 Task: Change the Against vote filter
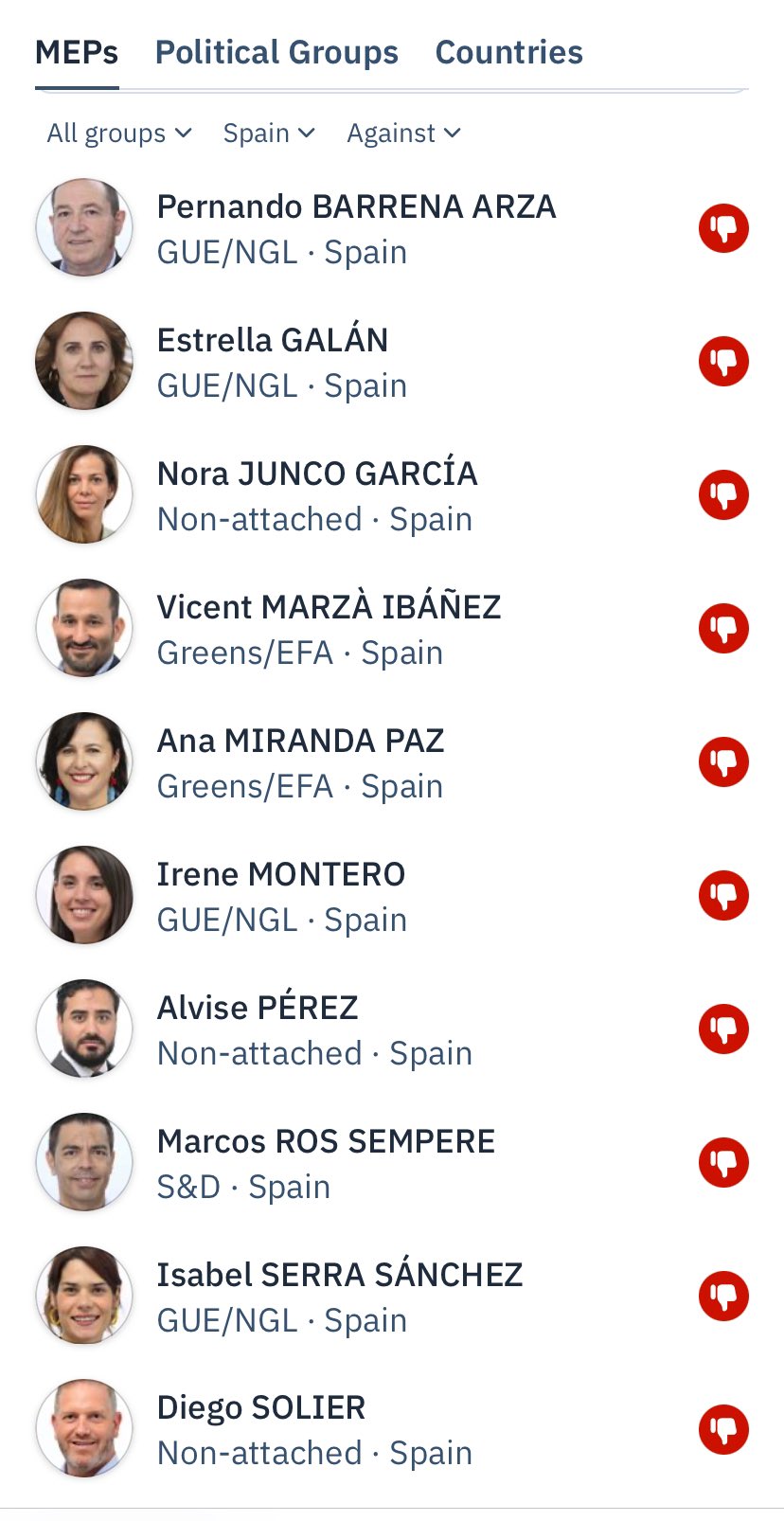(404, 134)
